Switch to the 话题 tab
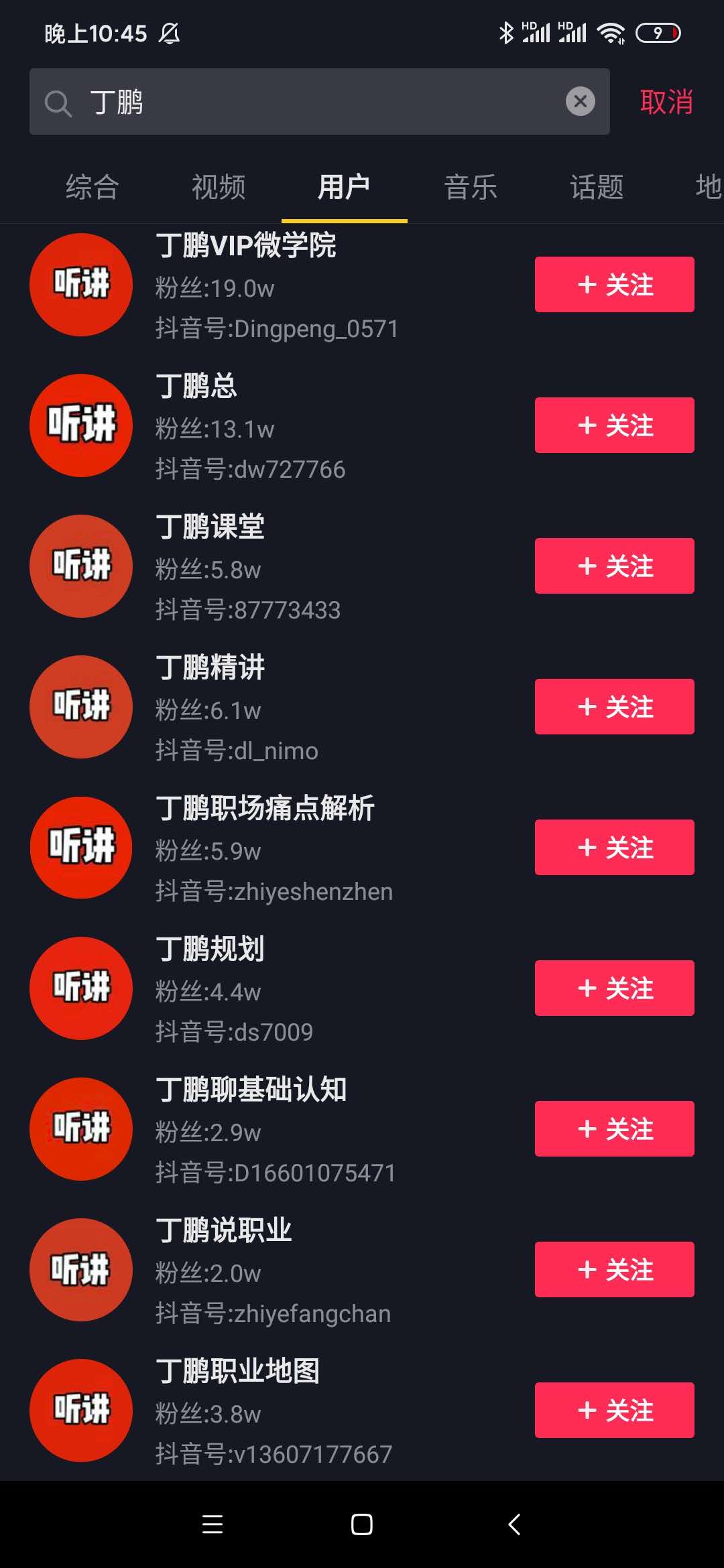Screen dimensions: 724x1568 [x=597, y=187]
